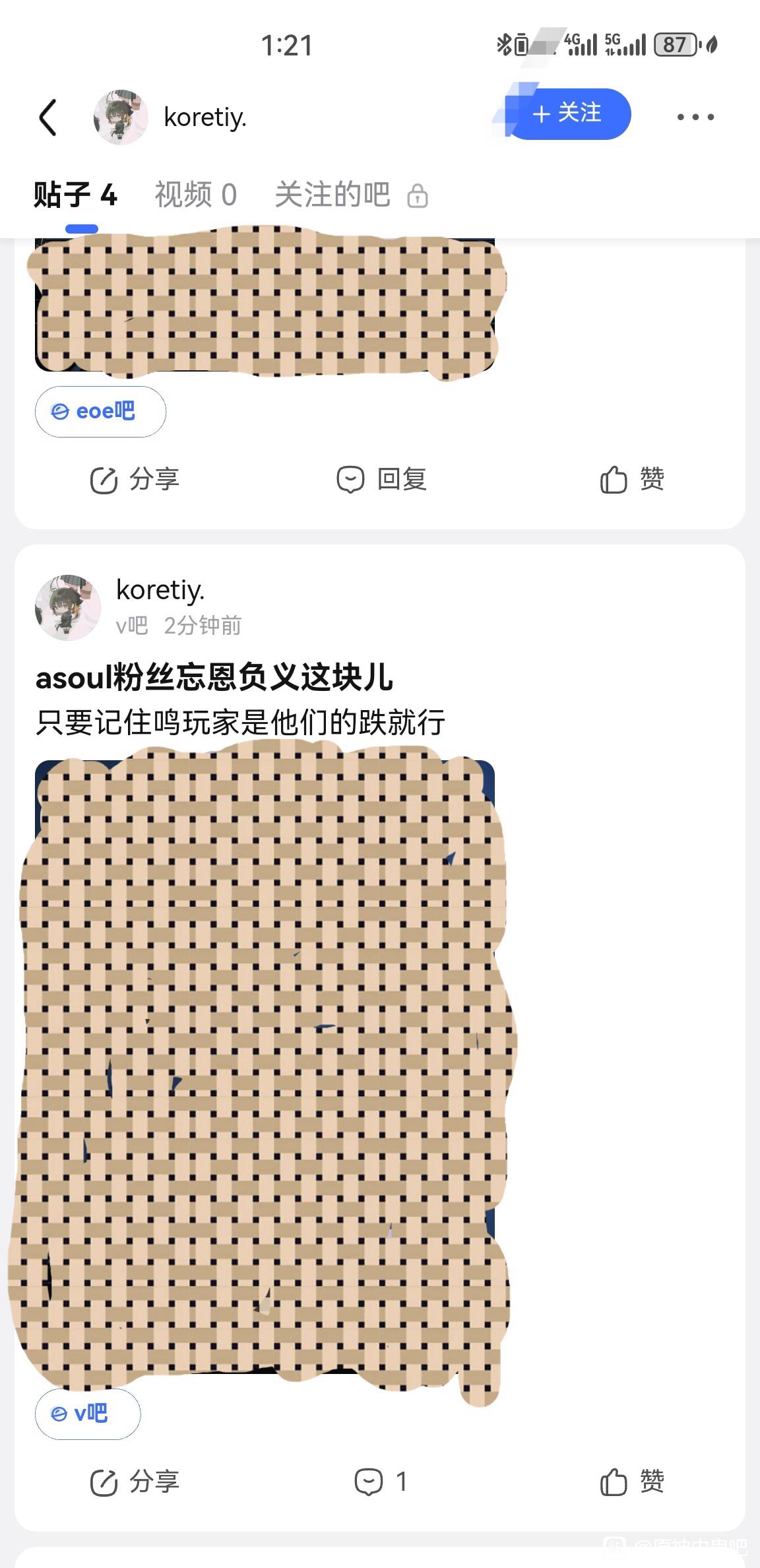Screen dimensions: 760x1568
Task: Share the post tagged eoe吧
Action: click(x=135, y=479)
